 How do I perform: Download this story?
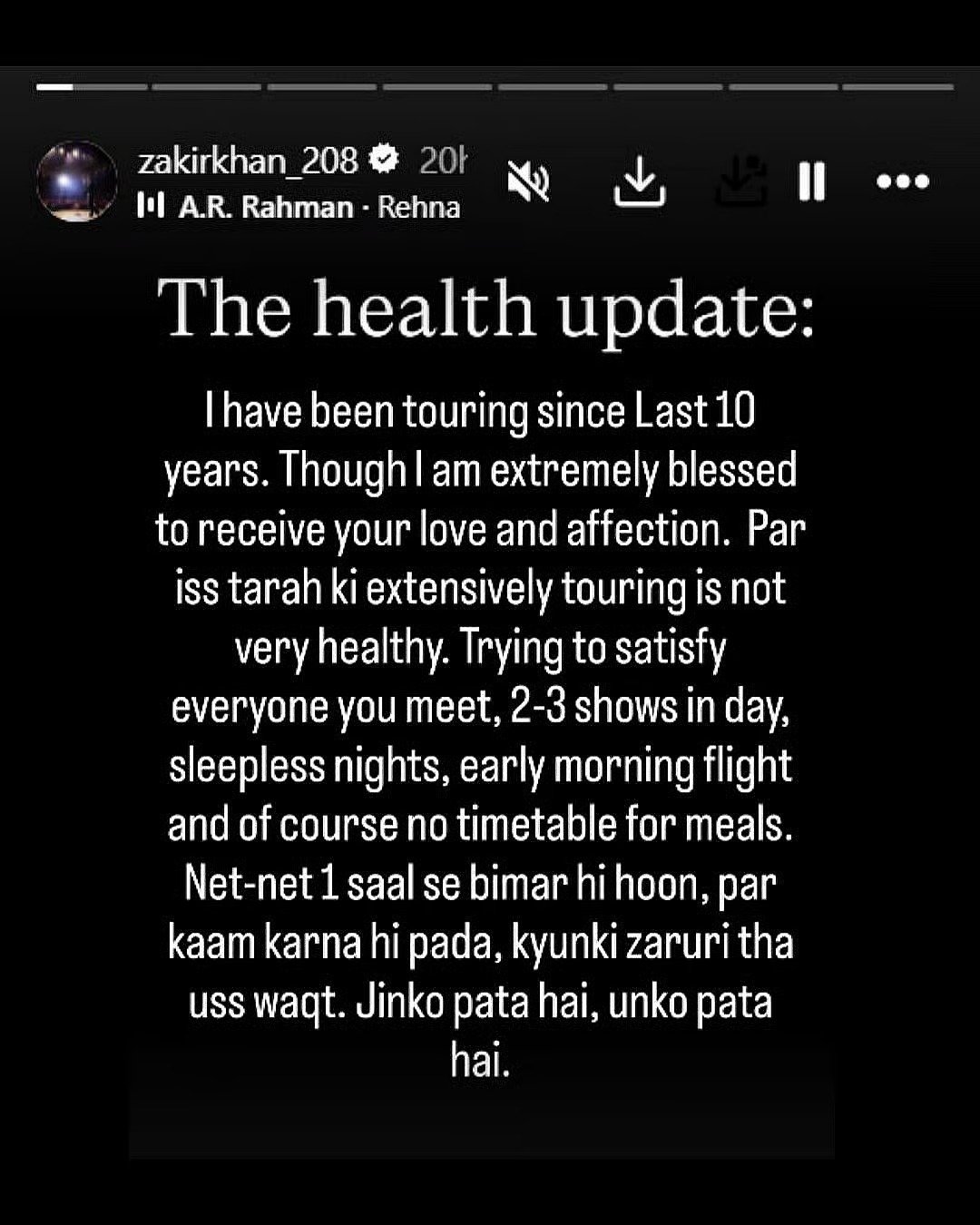tap(640, 181)
